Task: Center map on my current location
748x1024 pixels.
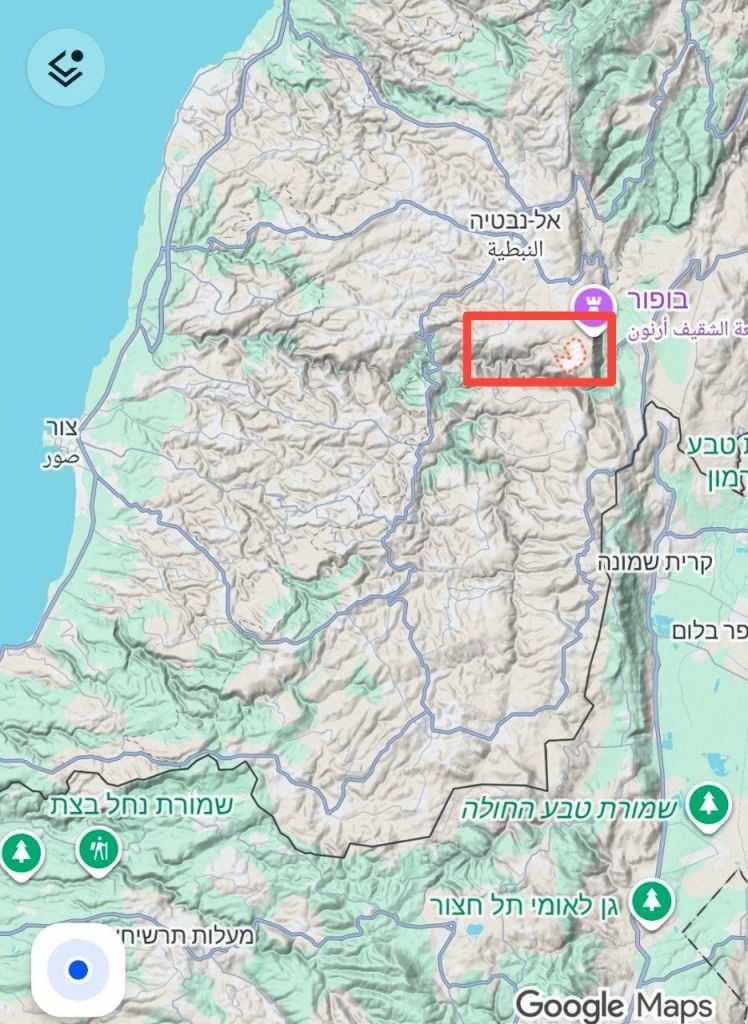Action: pos(77,970)
